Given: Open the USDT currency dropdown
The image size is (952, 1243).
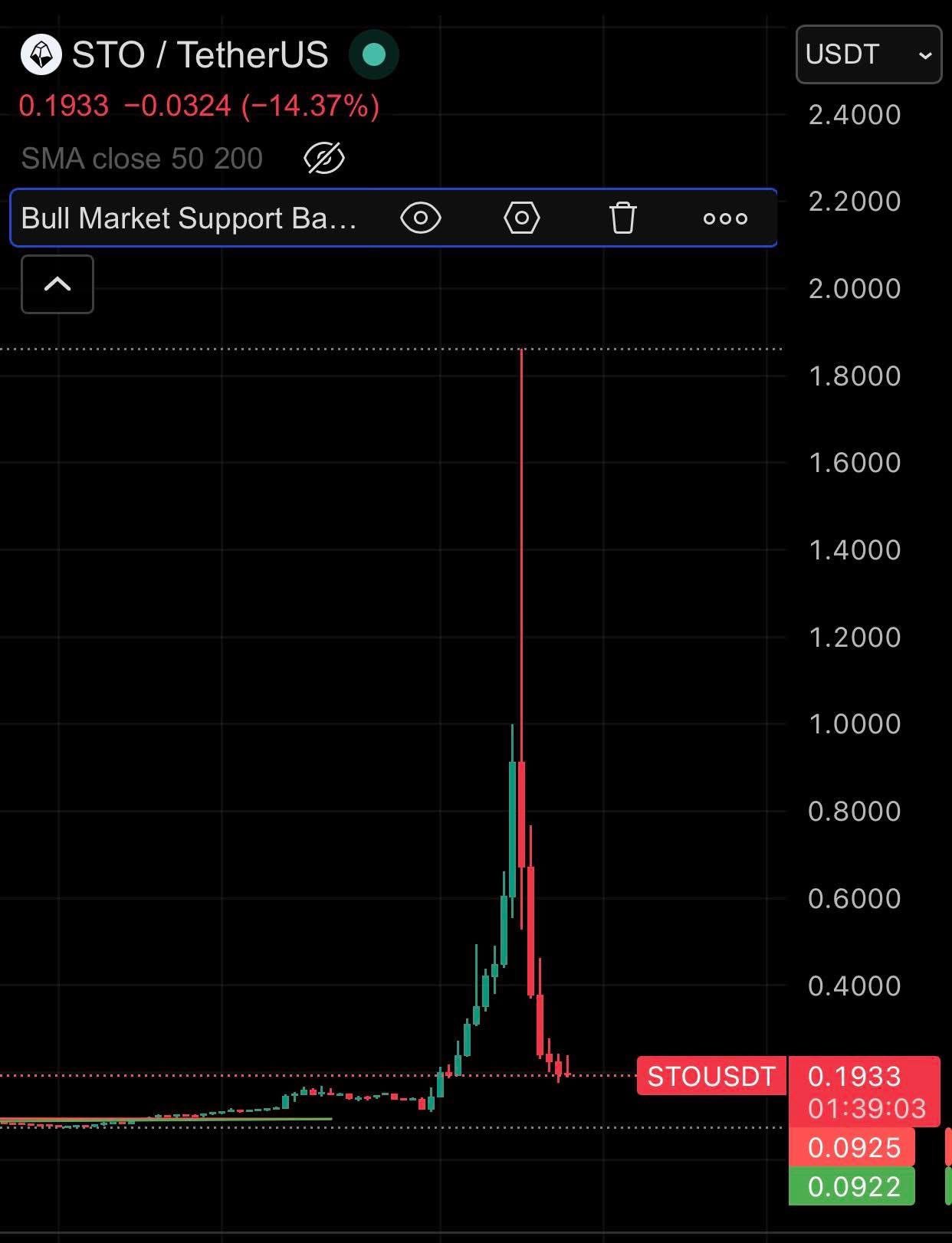Looking at the screenshot, I should [868, 54].
